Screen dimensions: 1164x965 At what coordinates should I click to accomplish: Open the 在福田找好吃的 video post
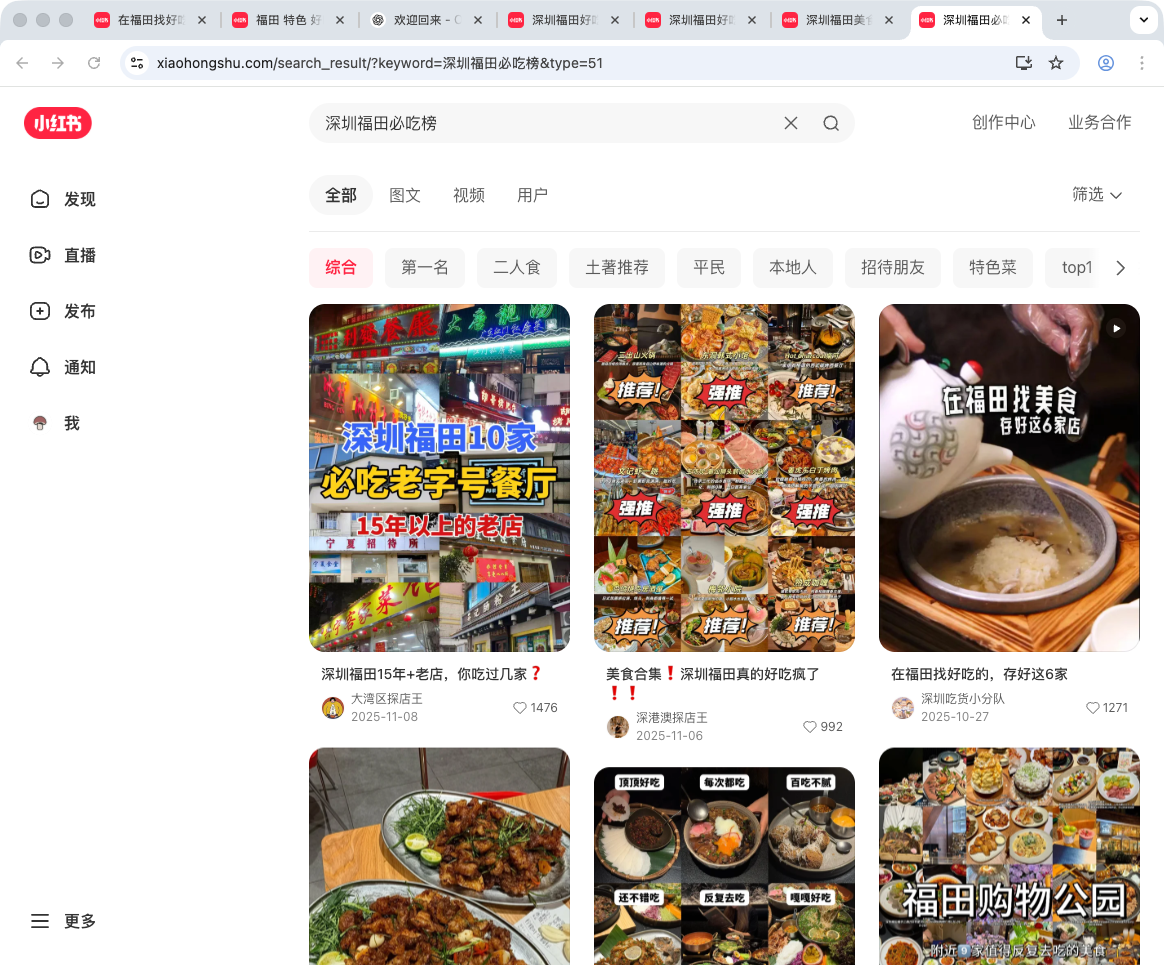pyautogui.click(x=1009, y=478)
